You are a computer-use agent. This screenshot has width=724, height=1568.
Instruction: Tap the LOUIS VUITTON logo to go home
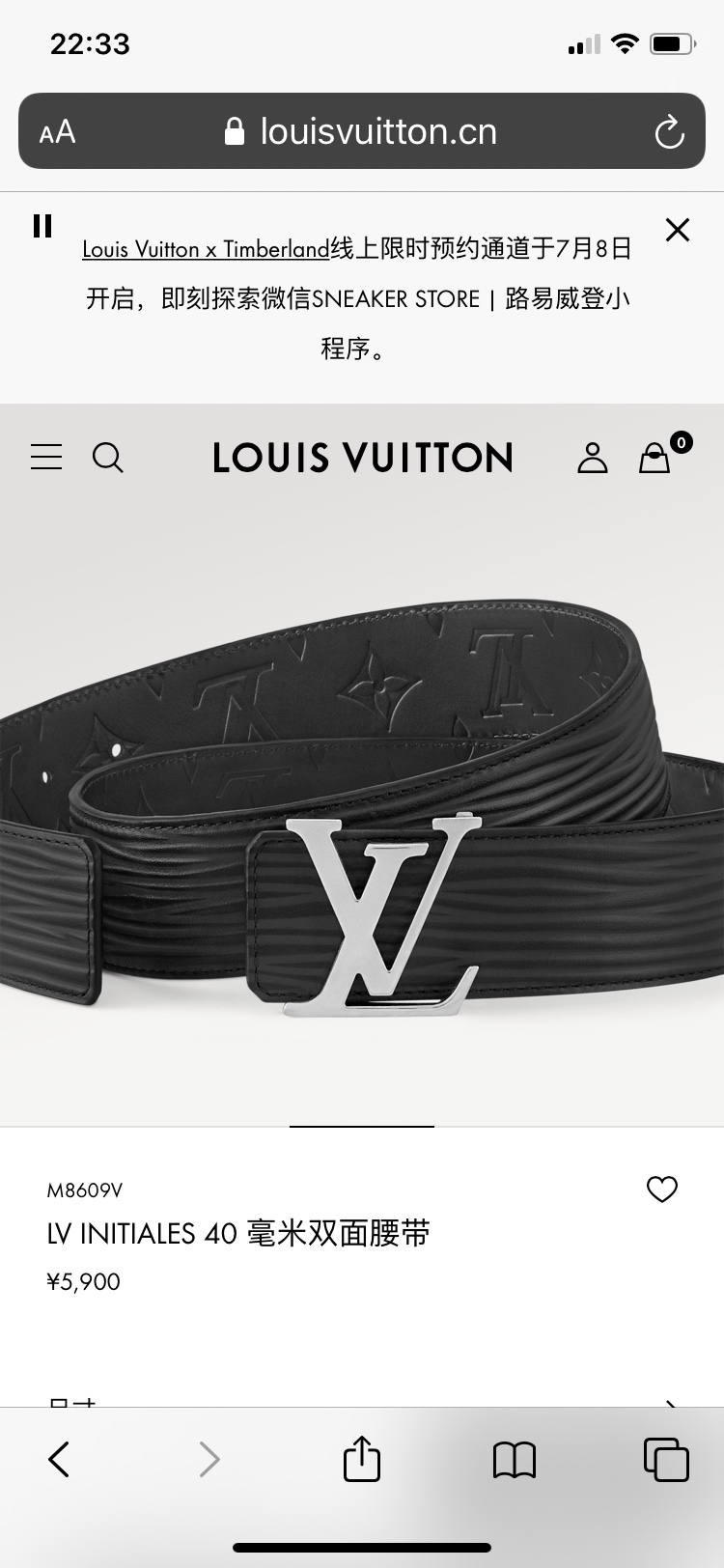tap(361, 458)
